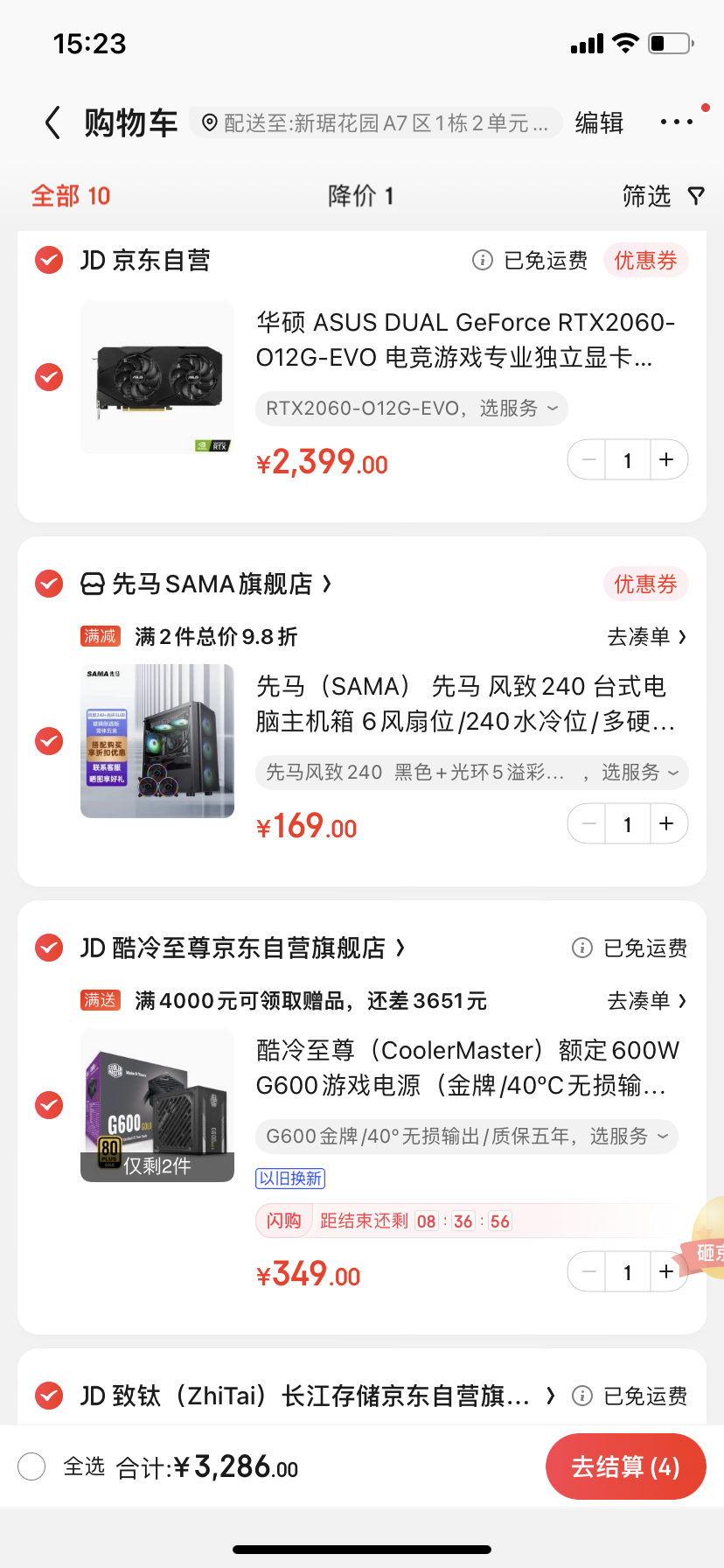Claim 优惠券 from 先马SAMA旗舰店
Viewport: 724px width, 1568px height.
[645, 584]
